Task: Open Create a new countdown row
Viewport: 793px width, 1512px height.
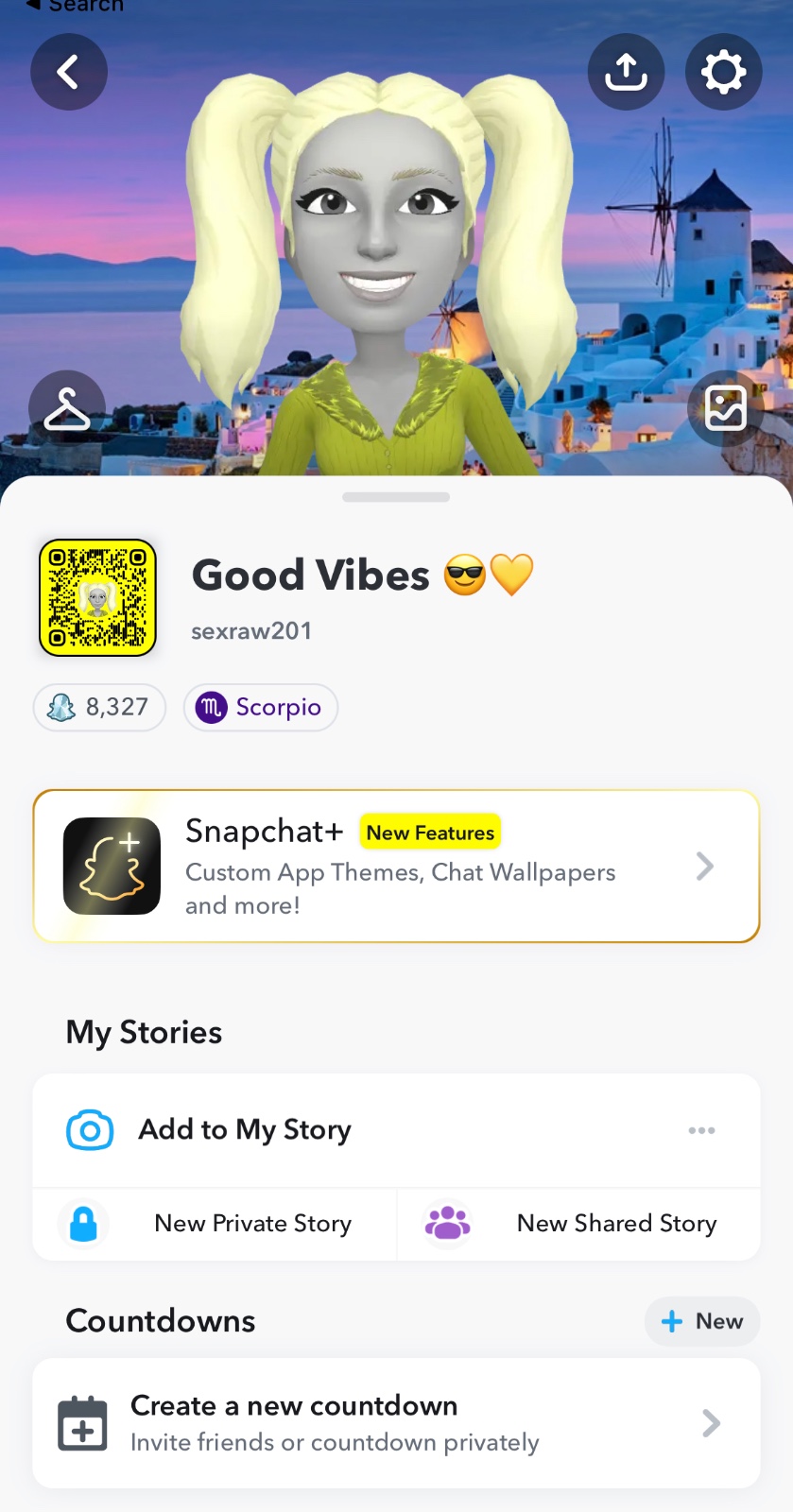Action: (396, 1423)
